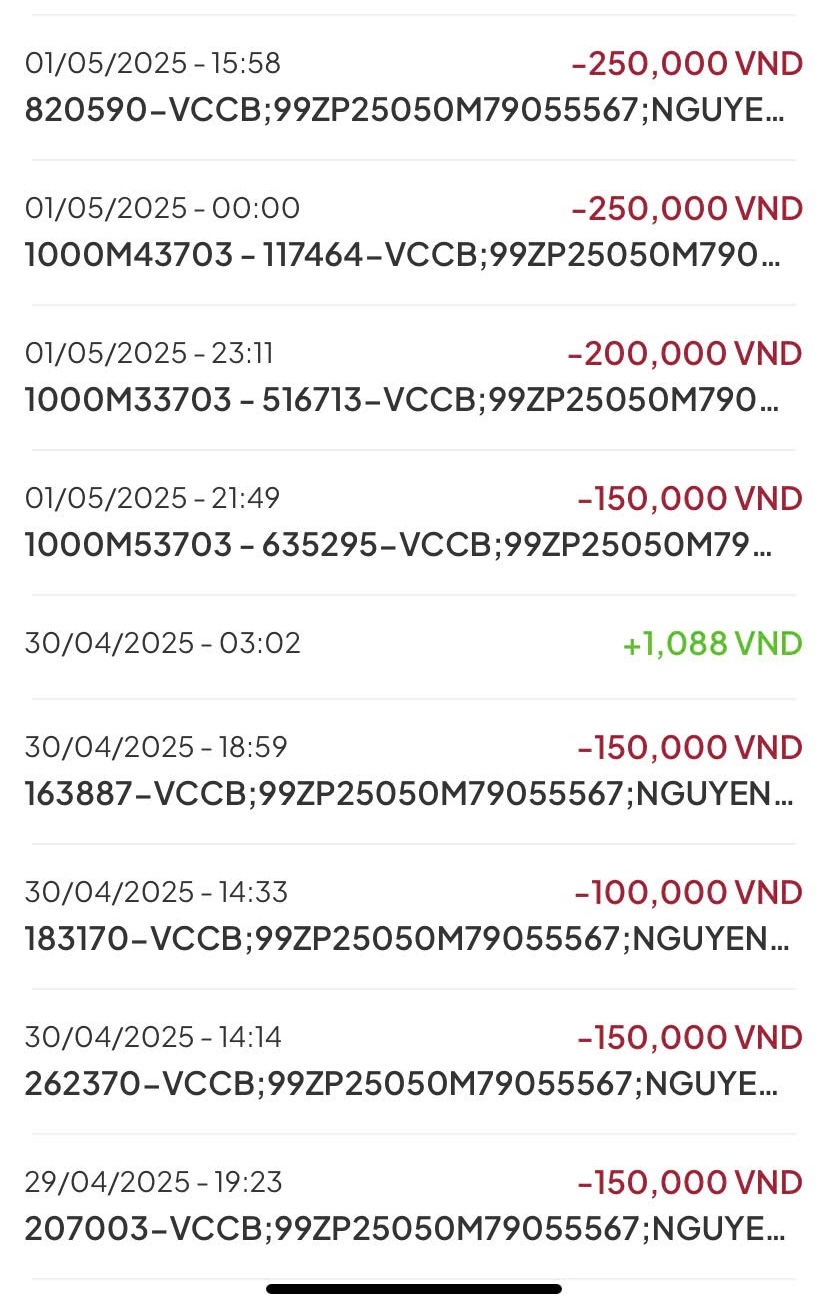Tap the 30/04/2025 14:14 transaction row
Screen dimensions: 828x1310
413,1060
